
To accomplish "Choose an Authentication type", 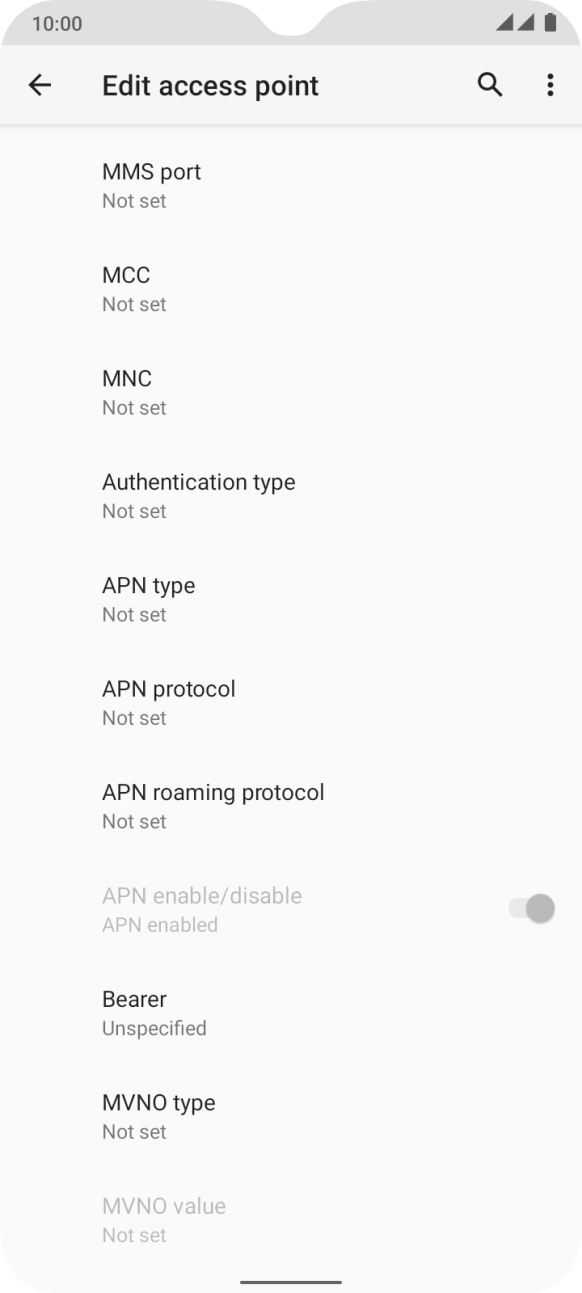I will coord(291,496).
